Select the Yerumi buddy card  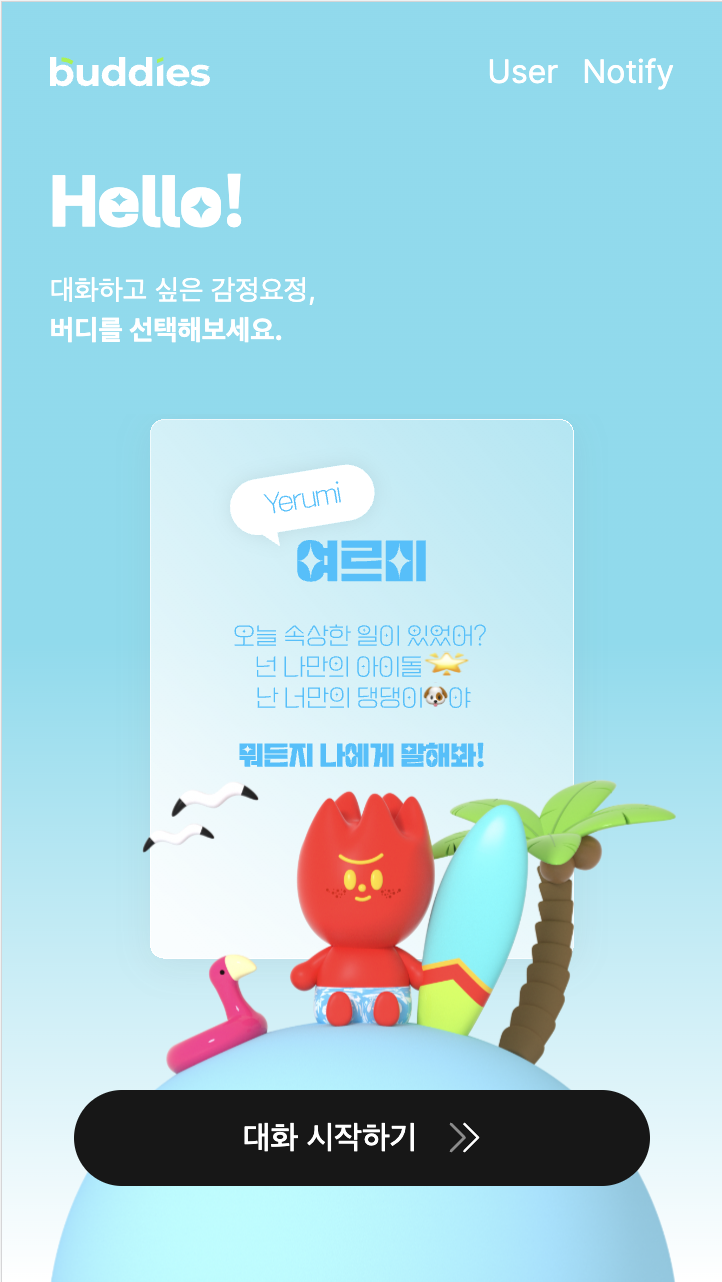tap(361, 640)
